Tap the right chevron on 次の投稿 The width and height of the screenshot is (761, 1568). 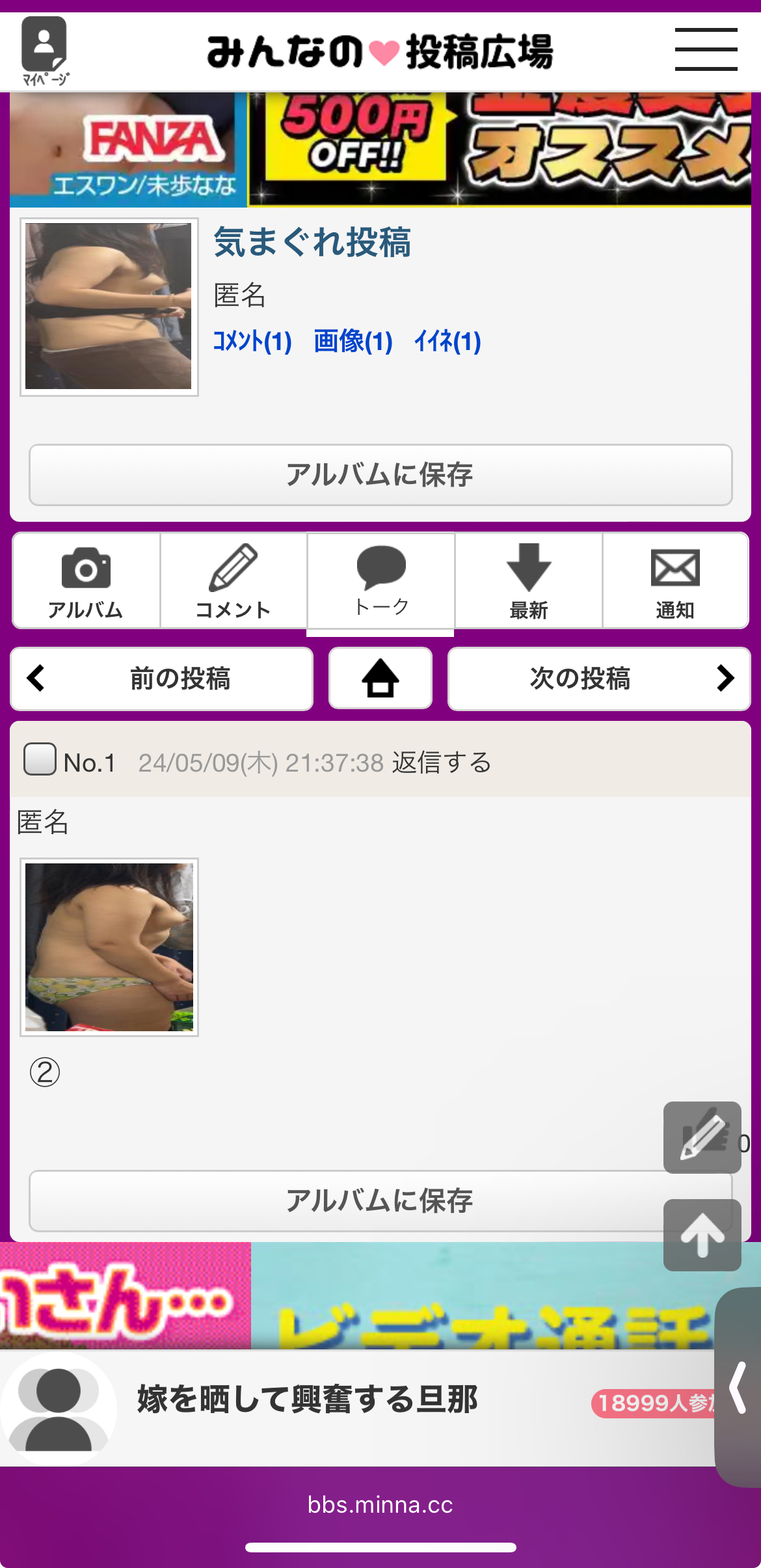[725, 679]
